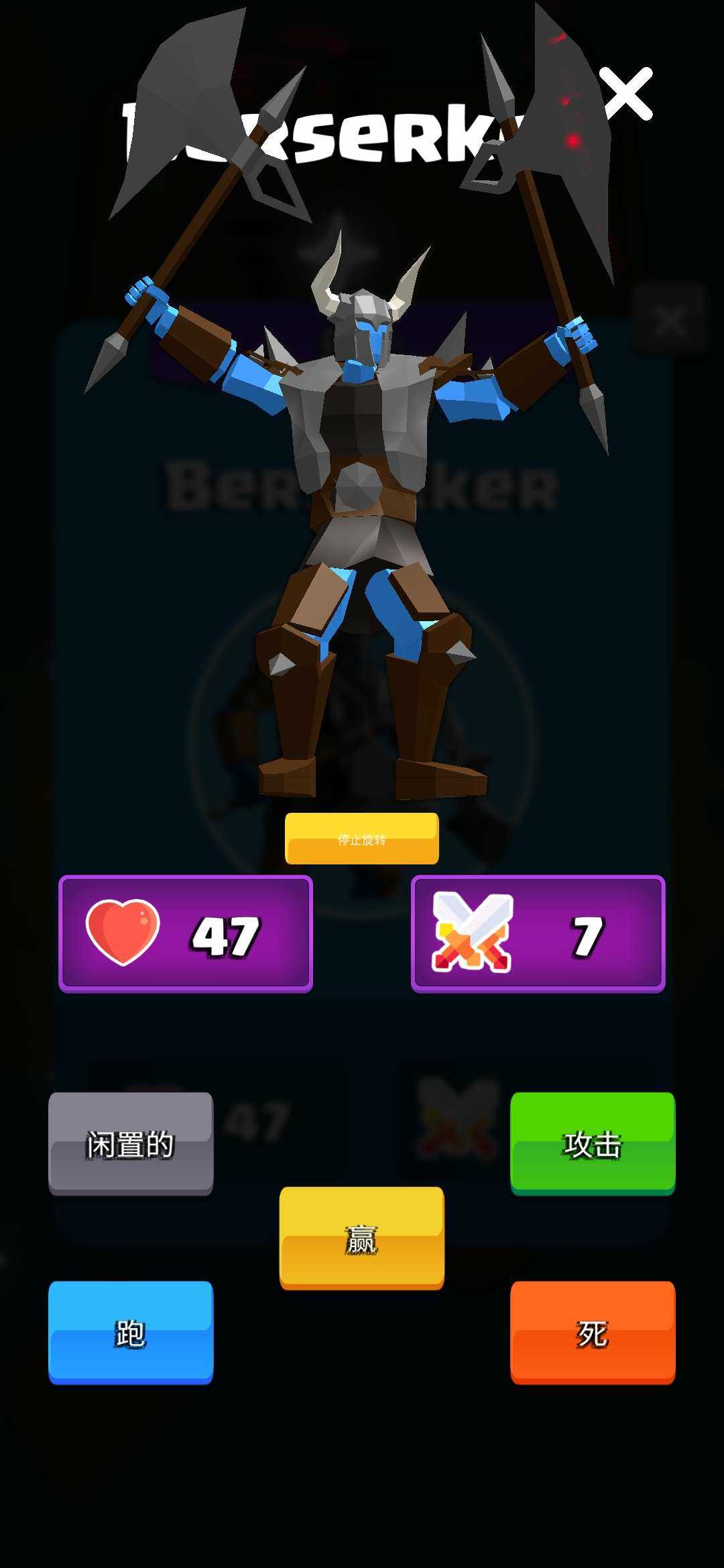Play the 闲置的 (idle) animation
This screenshot has height=1568, width=724.
pos(131,1143)
